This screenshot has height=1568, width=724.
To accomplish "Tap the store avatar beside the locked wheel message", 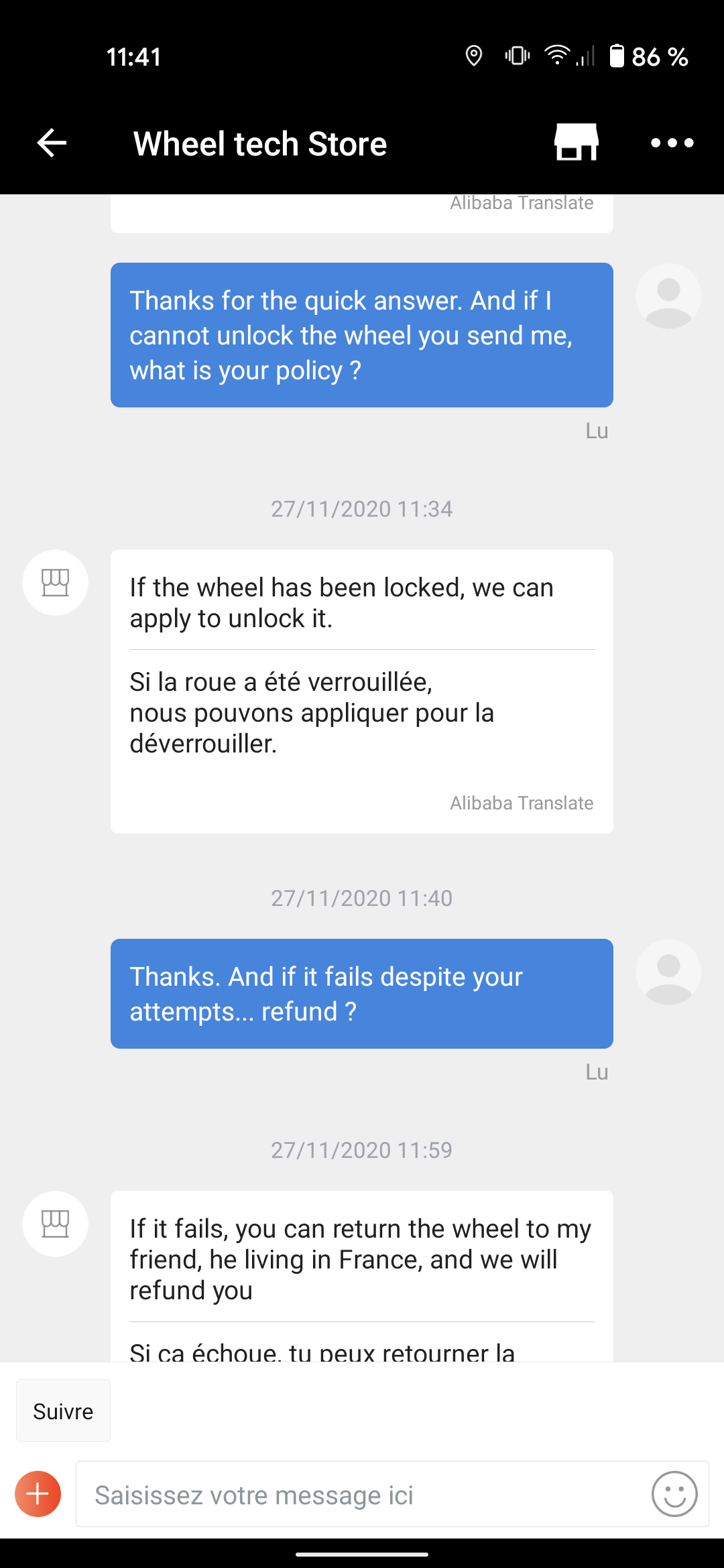I will pyautogui.click(x=56, y=582).
